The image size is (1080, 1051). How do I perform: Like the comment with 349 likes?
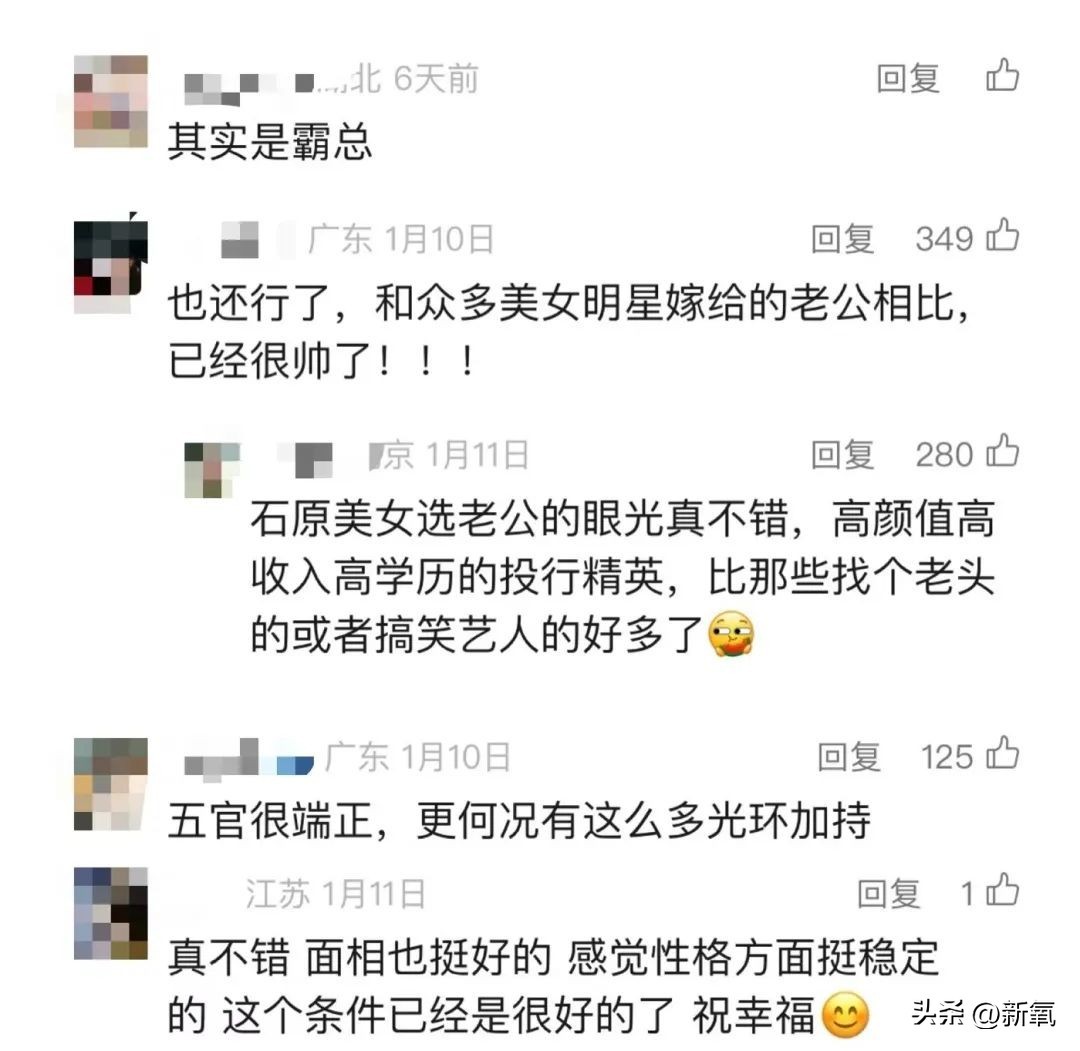click(1002, 237)
